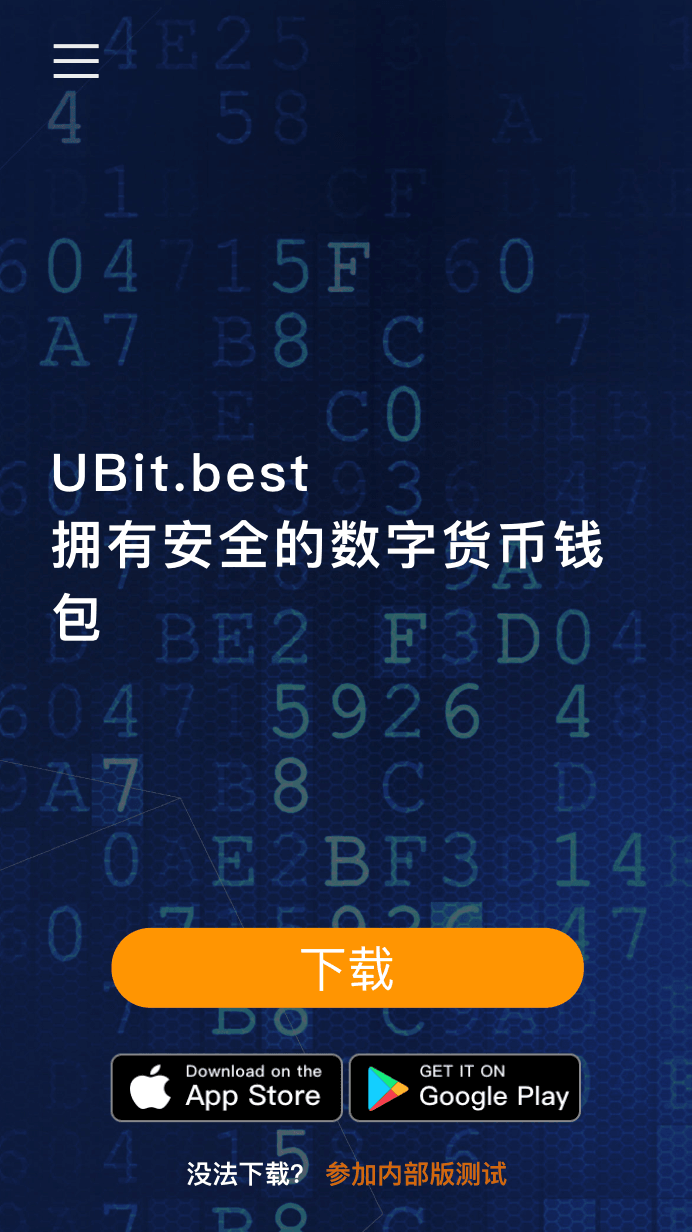Open the hamburger menu
The height and width of the screenshot is (1232, 692).
tap(76, 61)
